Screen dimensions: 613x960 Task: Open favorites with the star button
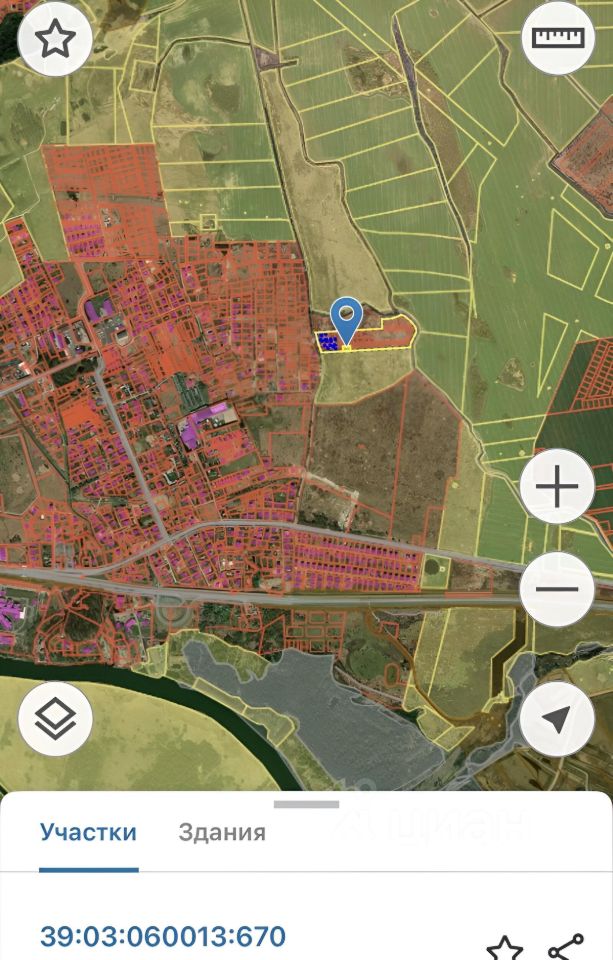tap(55, 39)
